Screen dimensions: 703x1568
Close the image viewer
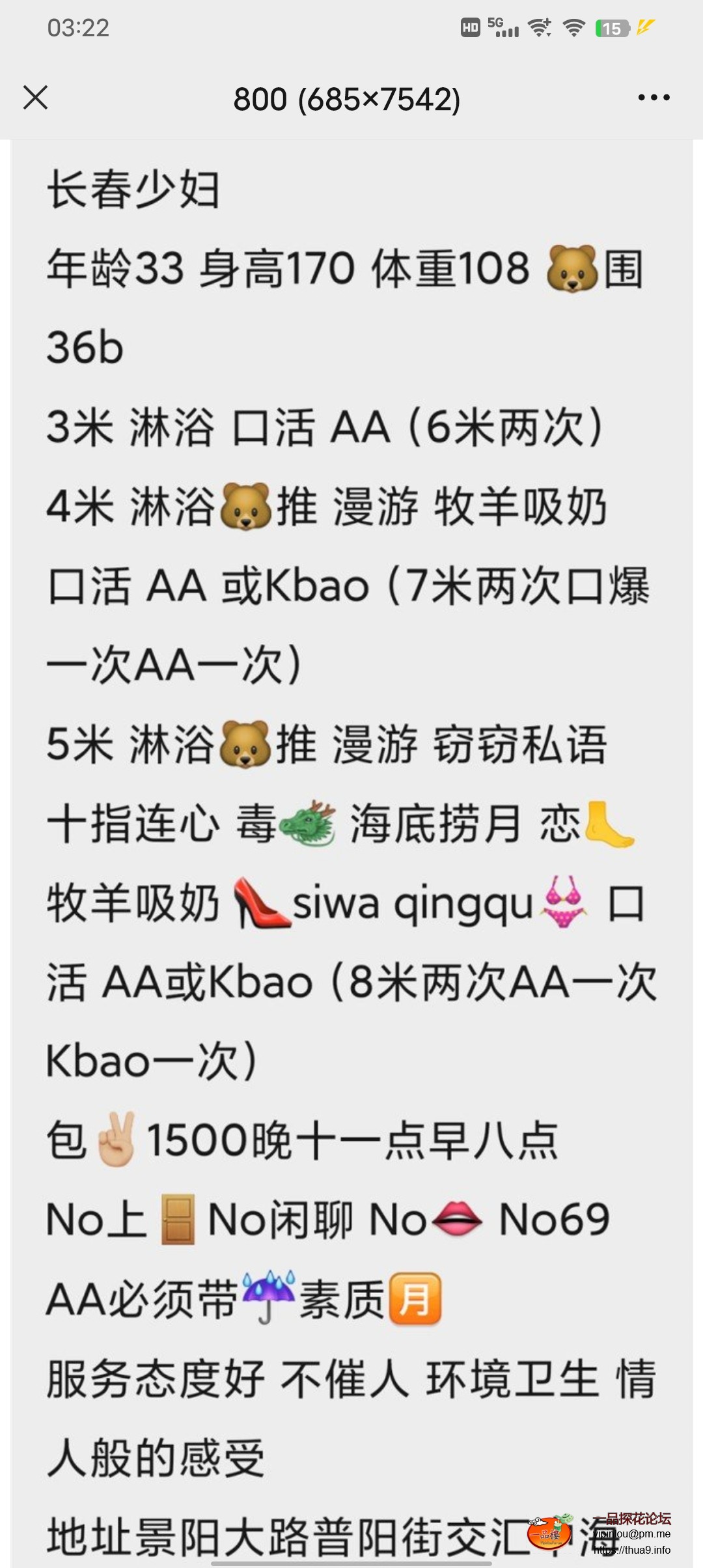[x=35, y=98]
